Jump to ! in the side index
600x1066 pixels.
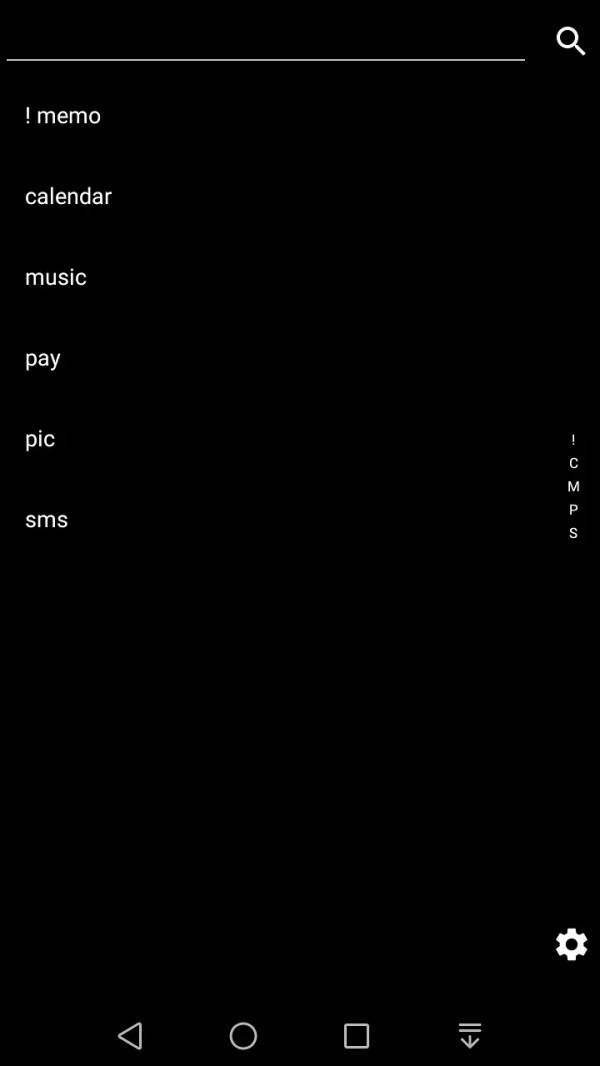click(x=573, y=441)
